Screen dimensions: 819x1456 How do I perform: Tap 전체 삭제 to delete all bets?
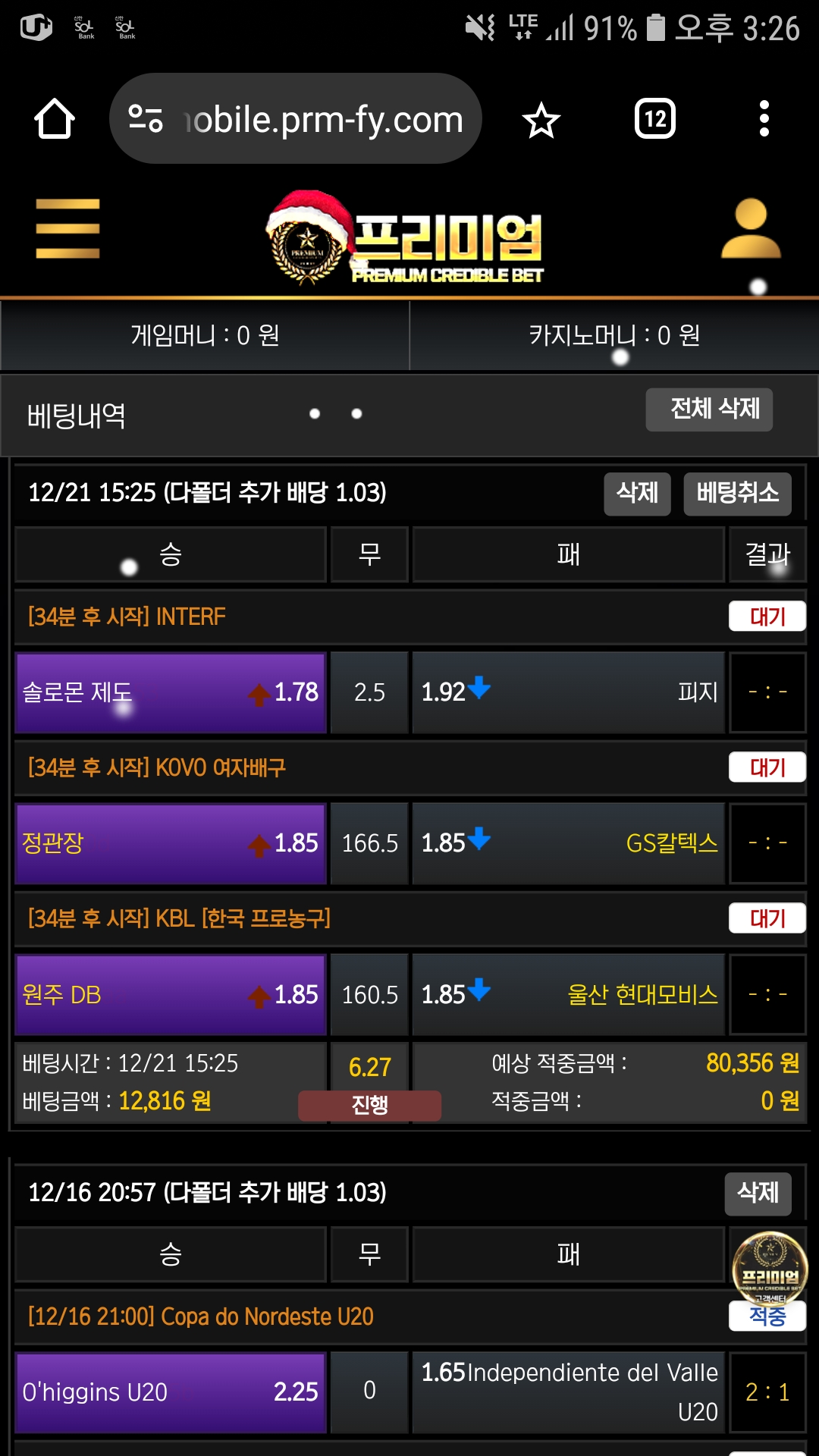pos(709,409)
